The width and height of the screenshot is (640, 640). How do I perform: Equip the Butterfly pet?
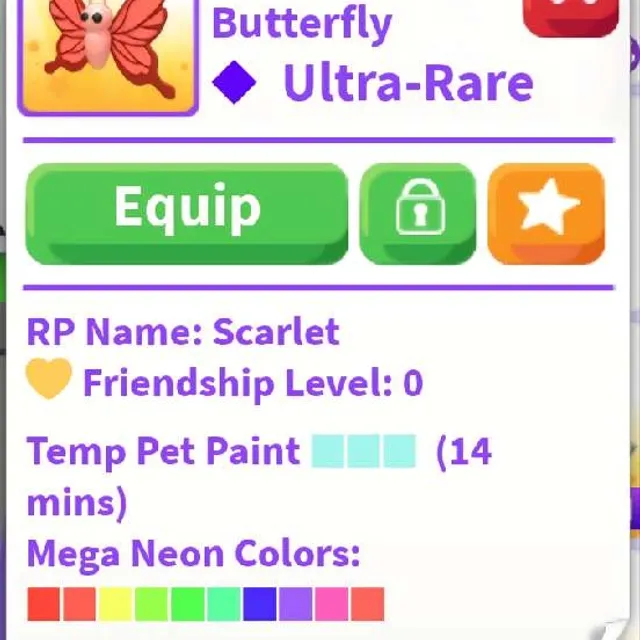click(x=187, y=214)
